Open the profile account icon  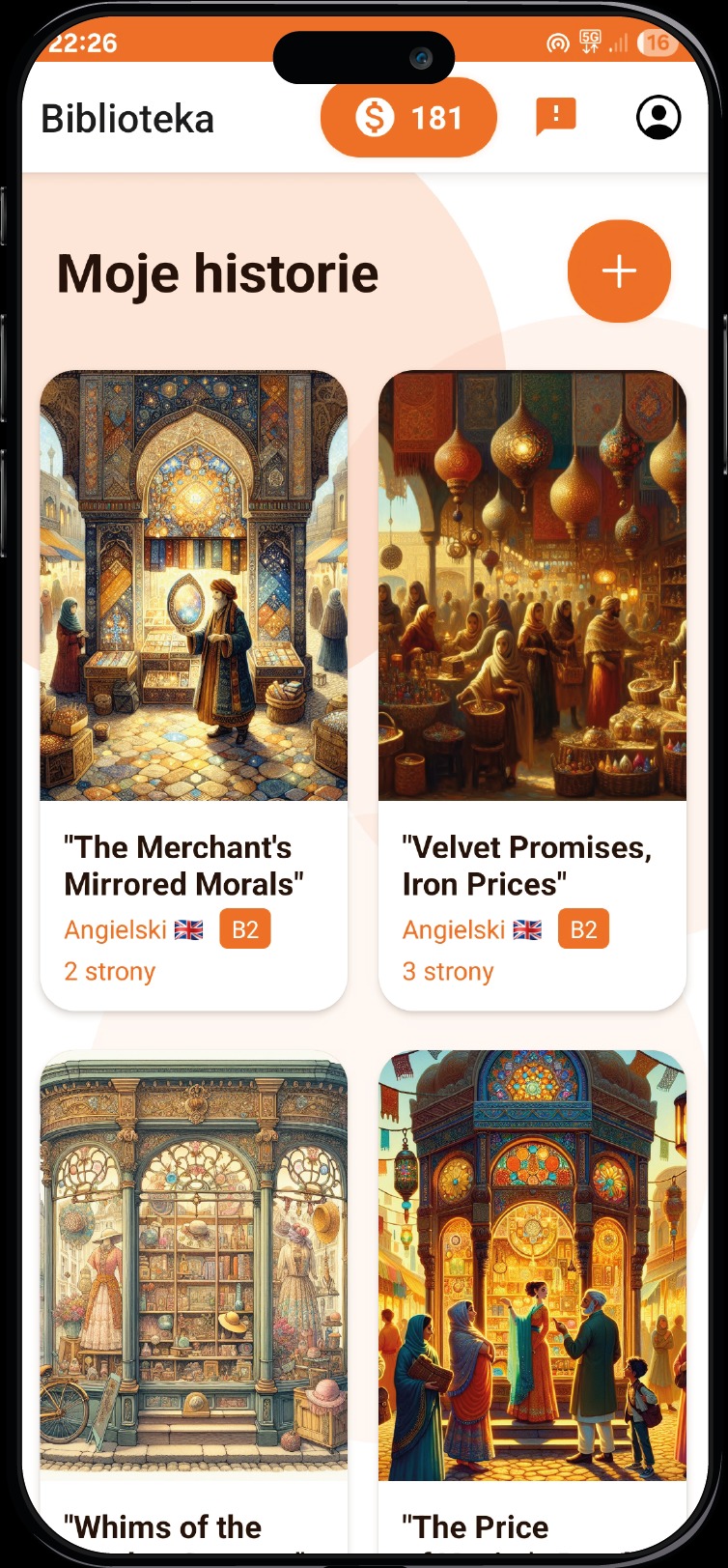pyautogui.click(x=658, y=117)
